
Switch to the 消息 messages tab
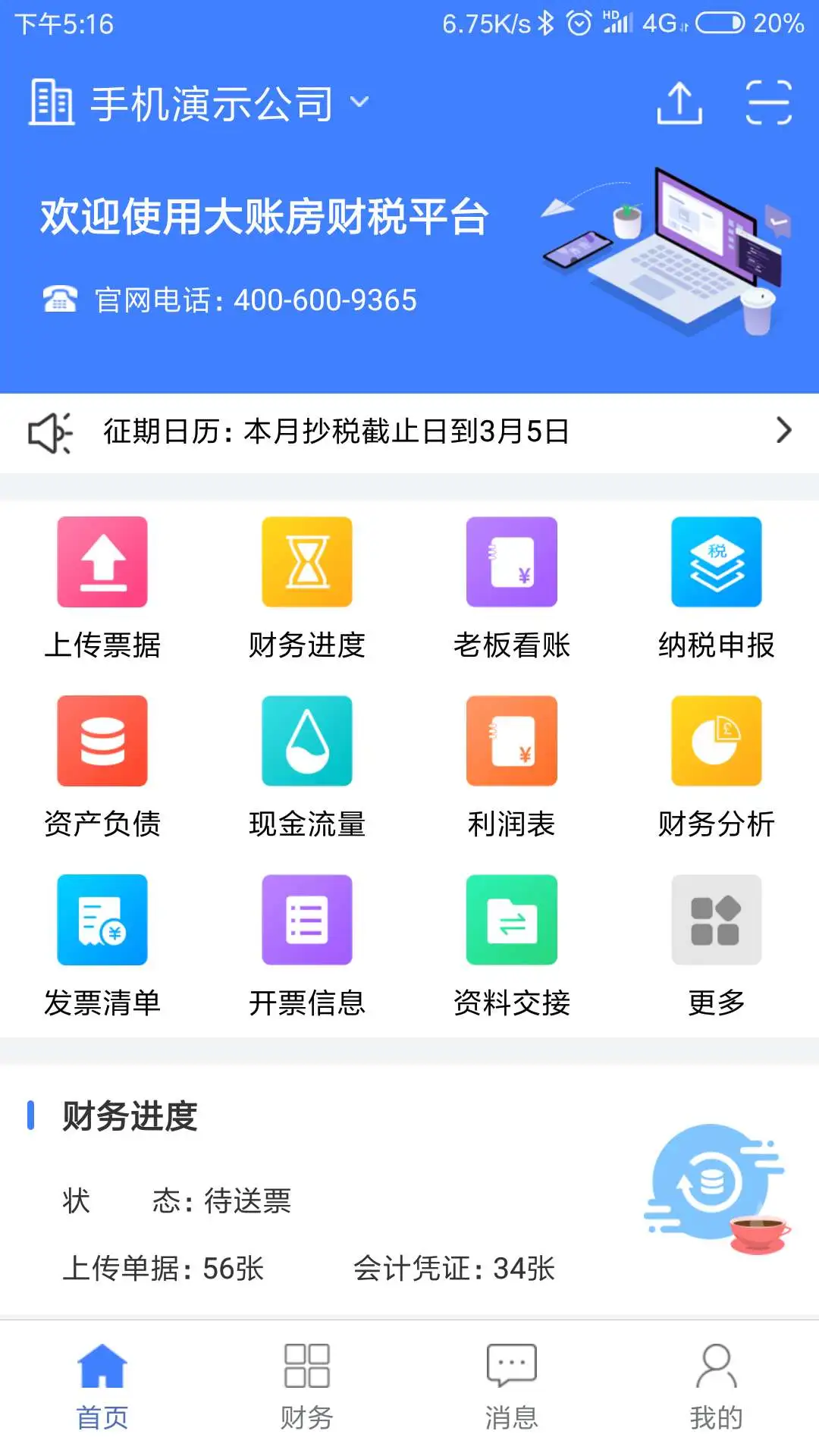512,1386
